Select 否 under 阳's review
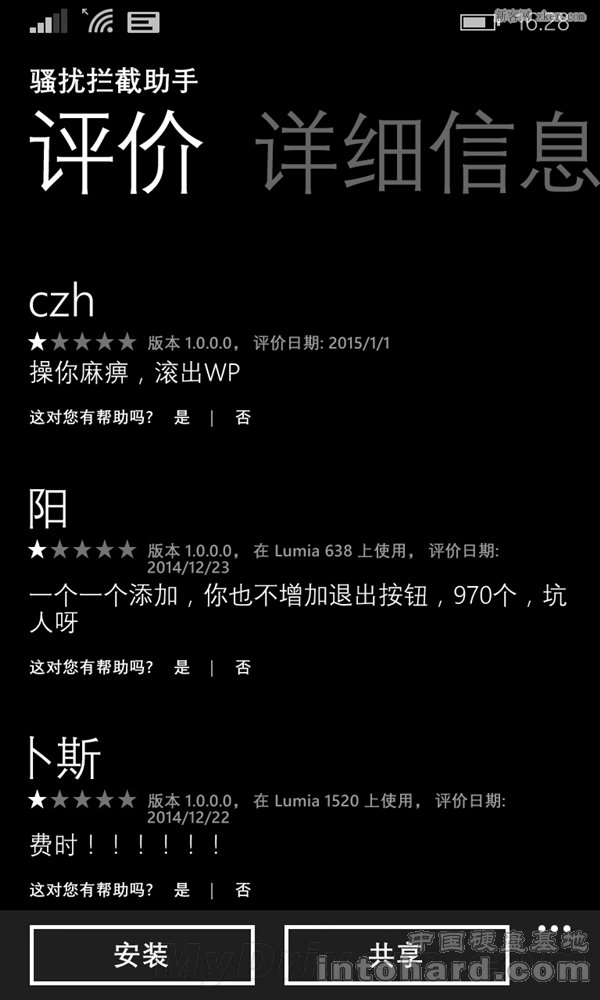 (243, 668)
